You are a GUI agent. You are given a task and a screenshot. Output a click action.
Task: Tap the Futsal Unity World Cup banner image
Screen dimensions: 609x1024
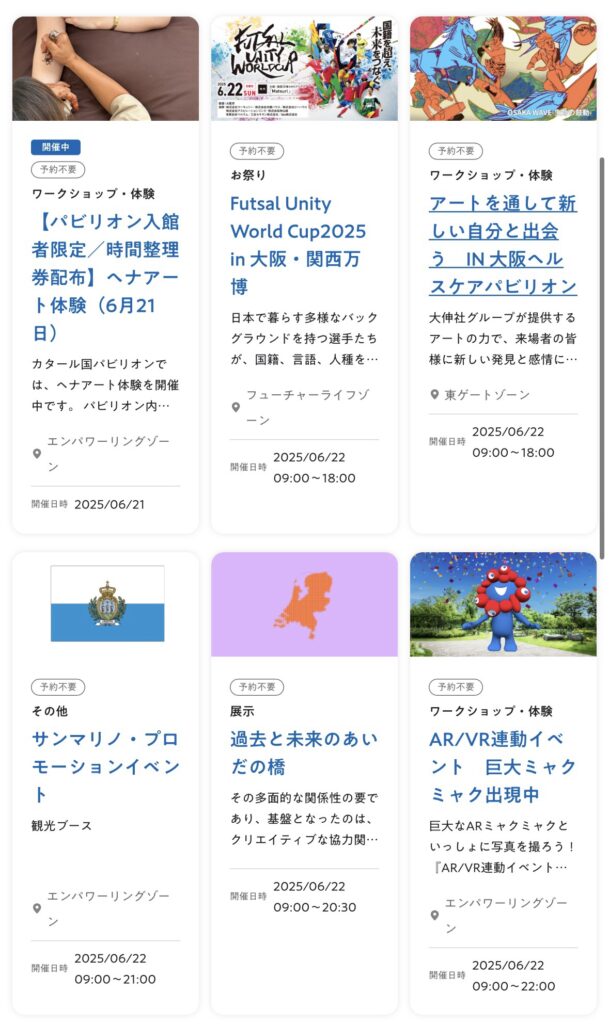304,69
